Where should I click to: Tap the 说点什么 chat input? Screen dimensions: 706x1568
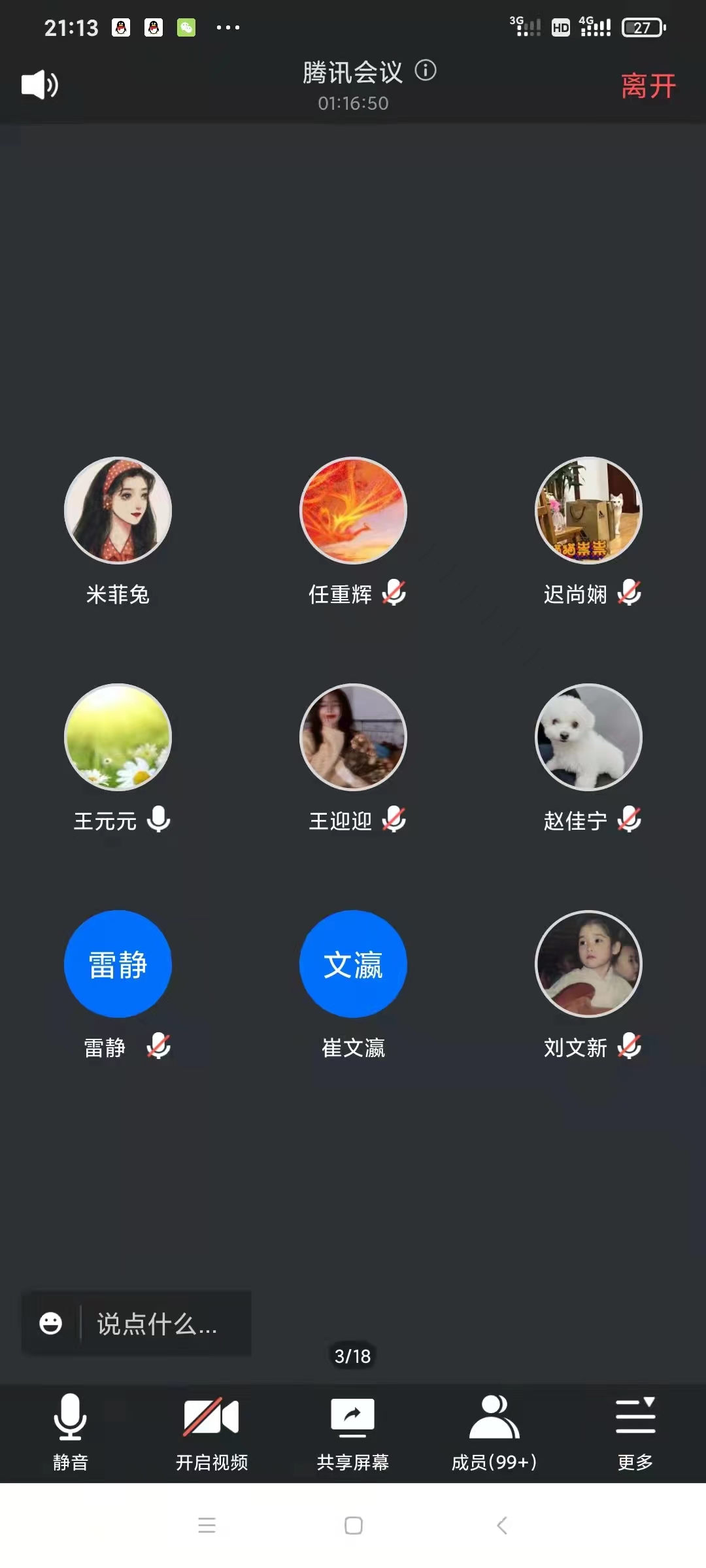[157, 1324]
